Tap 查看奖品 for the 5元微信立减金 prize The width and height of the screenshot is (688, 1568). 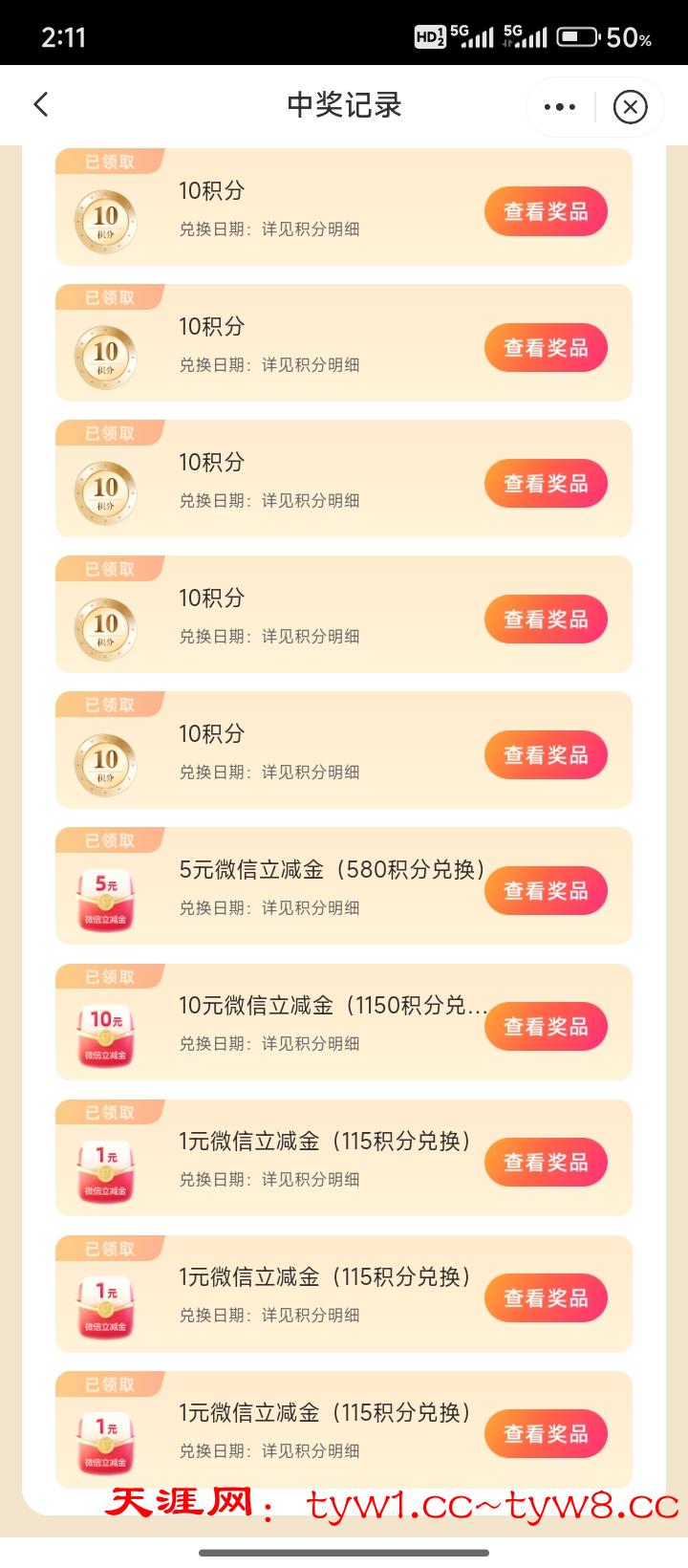(546, 891)
